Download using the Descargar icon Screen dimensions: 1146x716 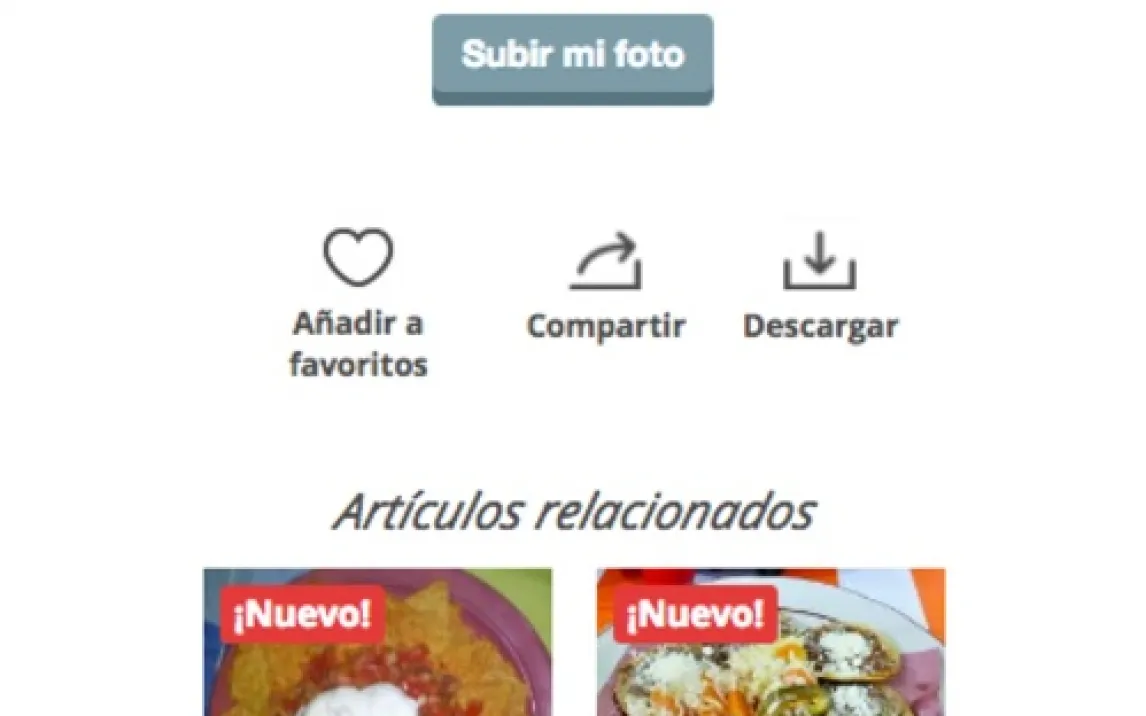tap(819, 262)
